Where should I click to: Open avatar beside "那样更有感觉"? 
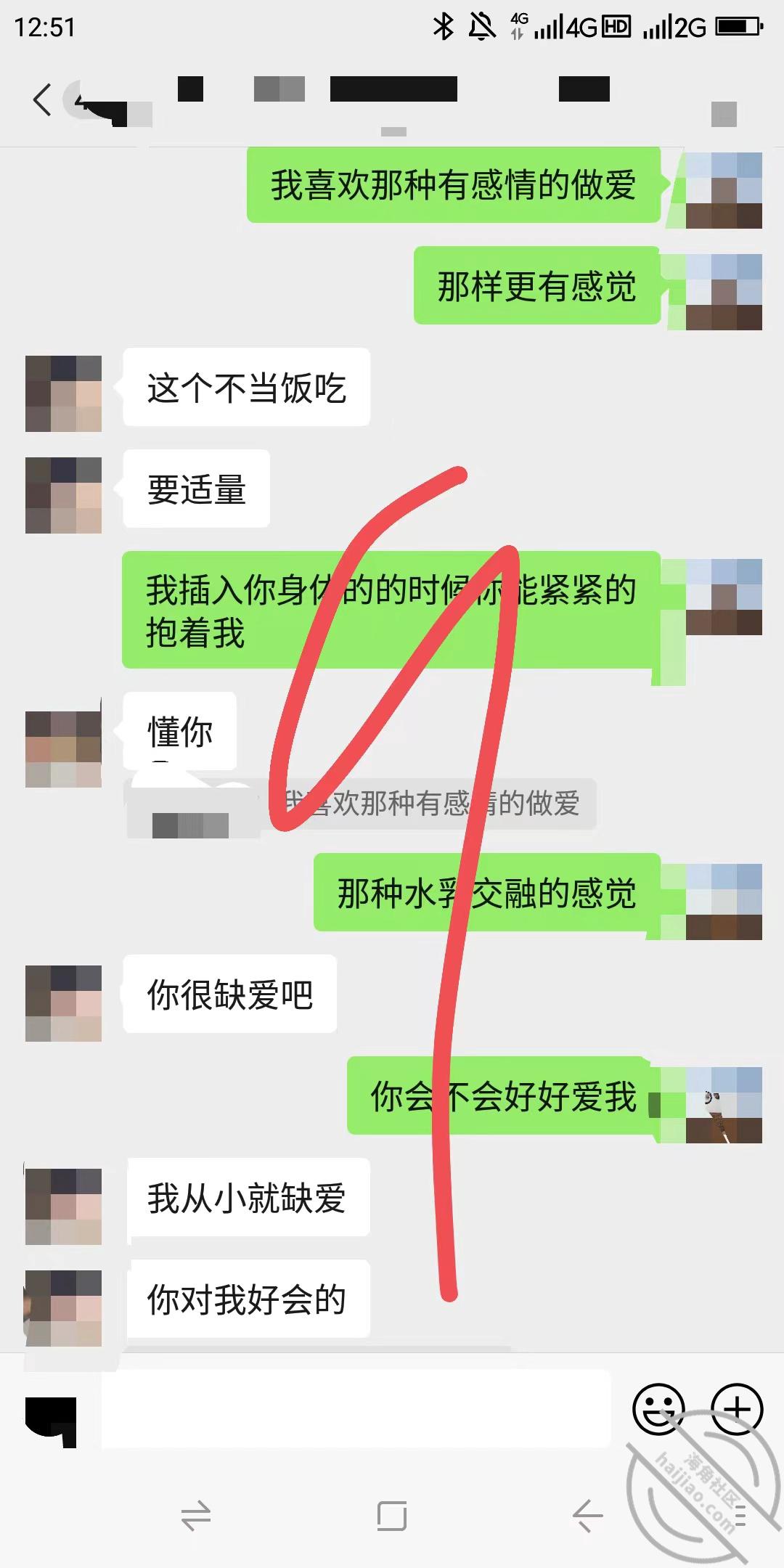(724, 292)
